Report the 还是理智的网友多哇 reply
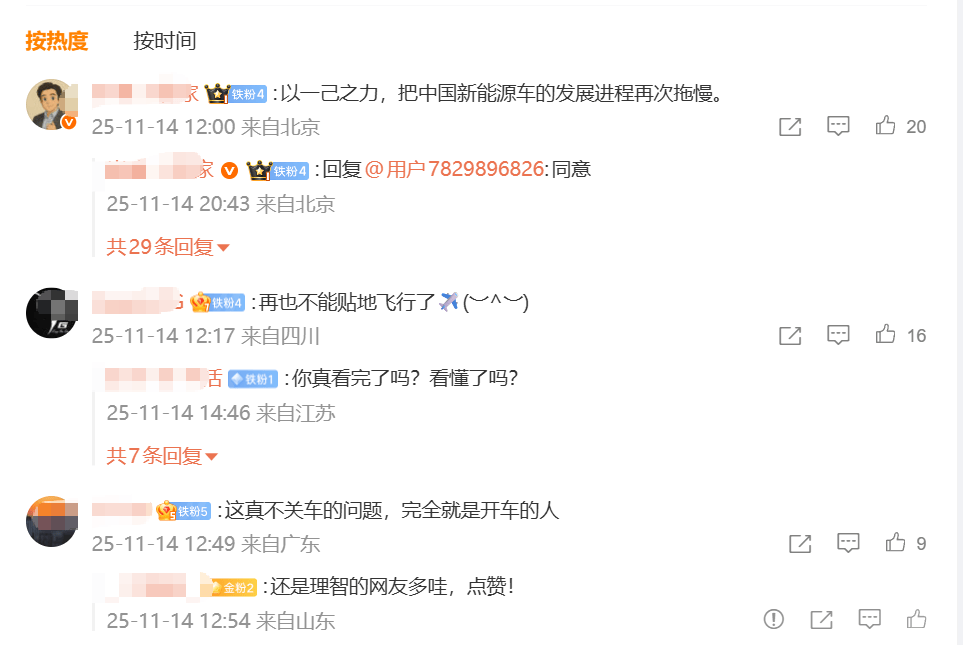Viewport: 963px width, 645px height. pyautogui.click(x=773, y=619)
